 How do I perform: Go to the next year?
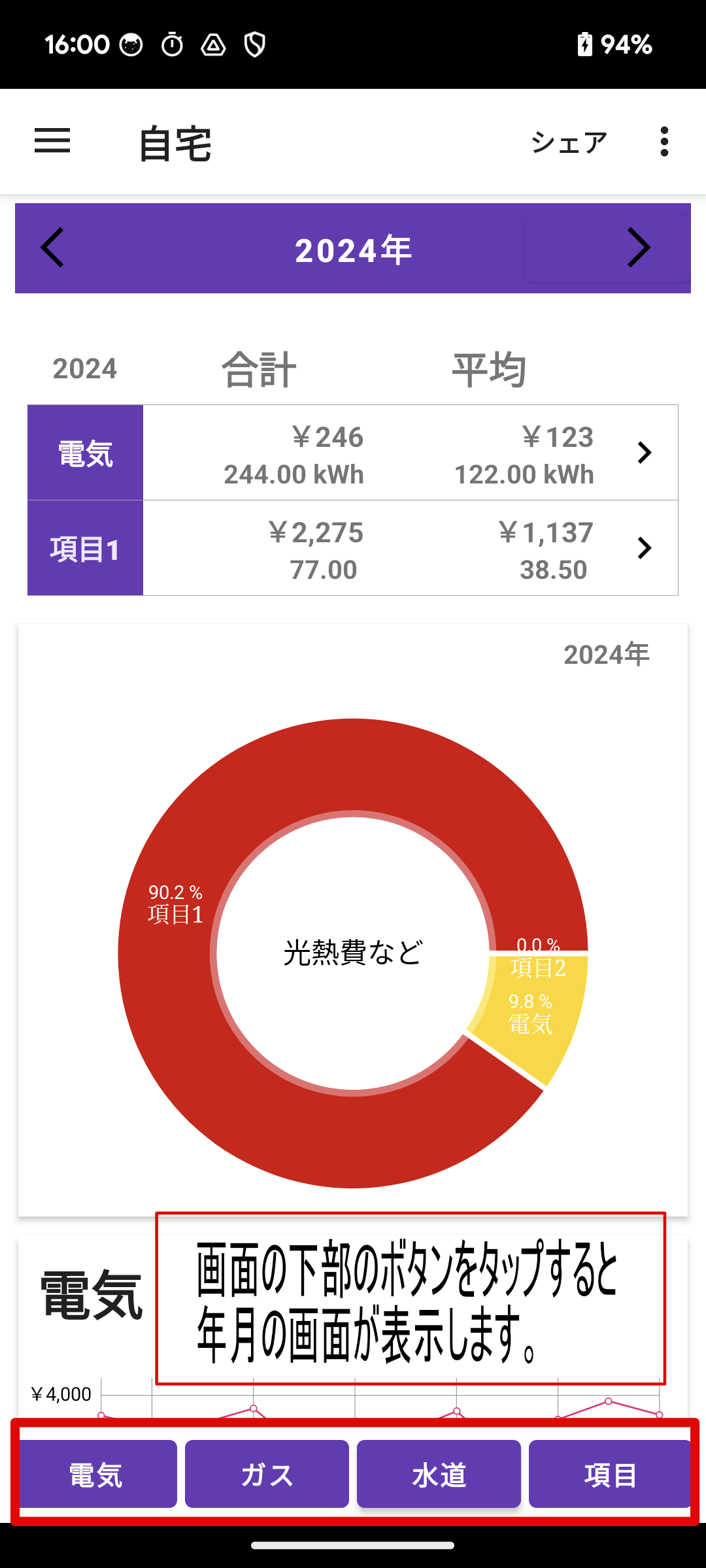(638, 248)
